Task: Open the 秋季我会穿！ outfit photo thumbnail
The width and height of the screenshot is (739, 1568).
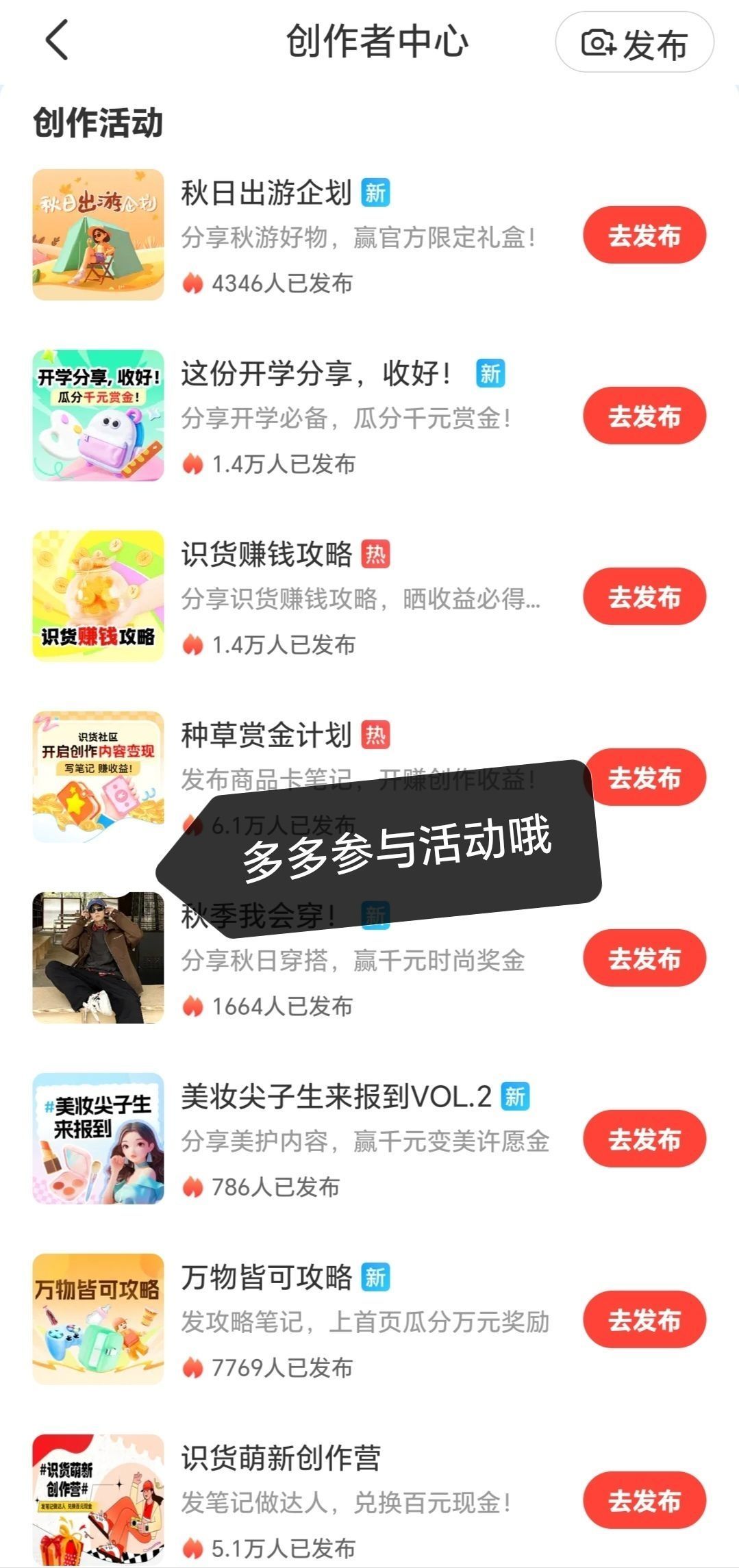Action: [98, 958]
